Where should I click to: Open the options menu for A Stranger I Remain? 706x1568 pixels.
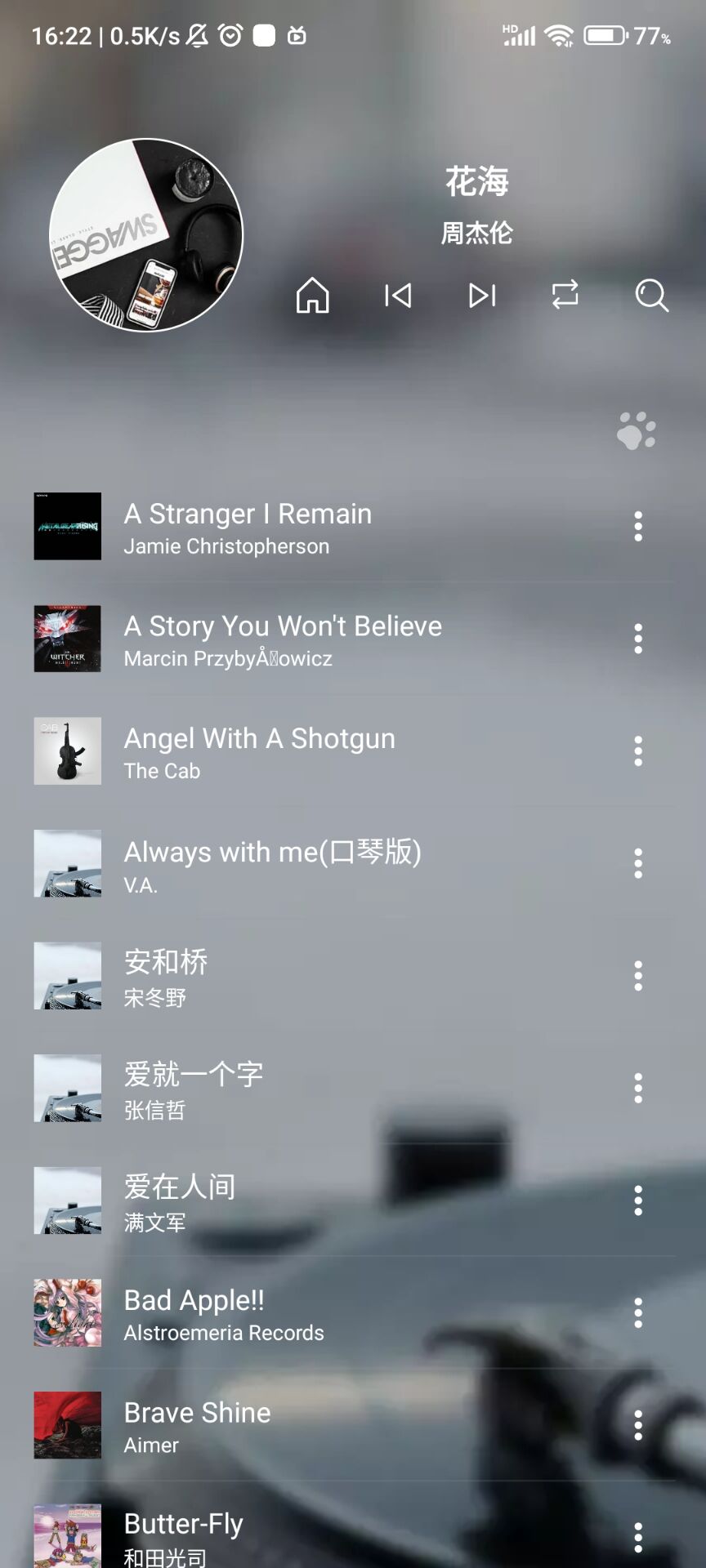[x=637, y=527]
